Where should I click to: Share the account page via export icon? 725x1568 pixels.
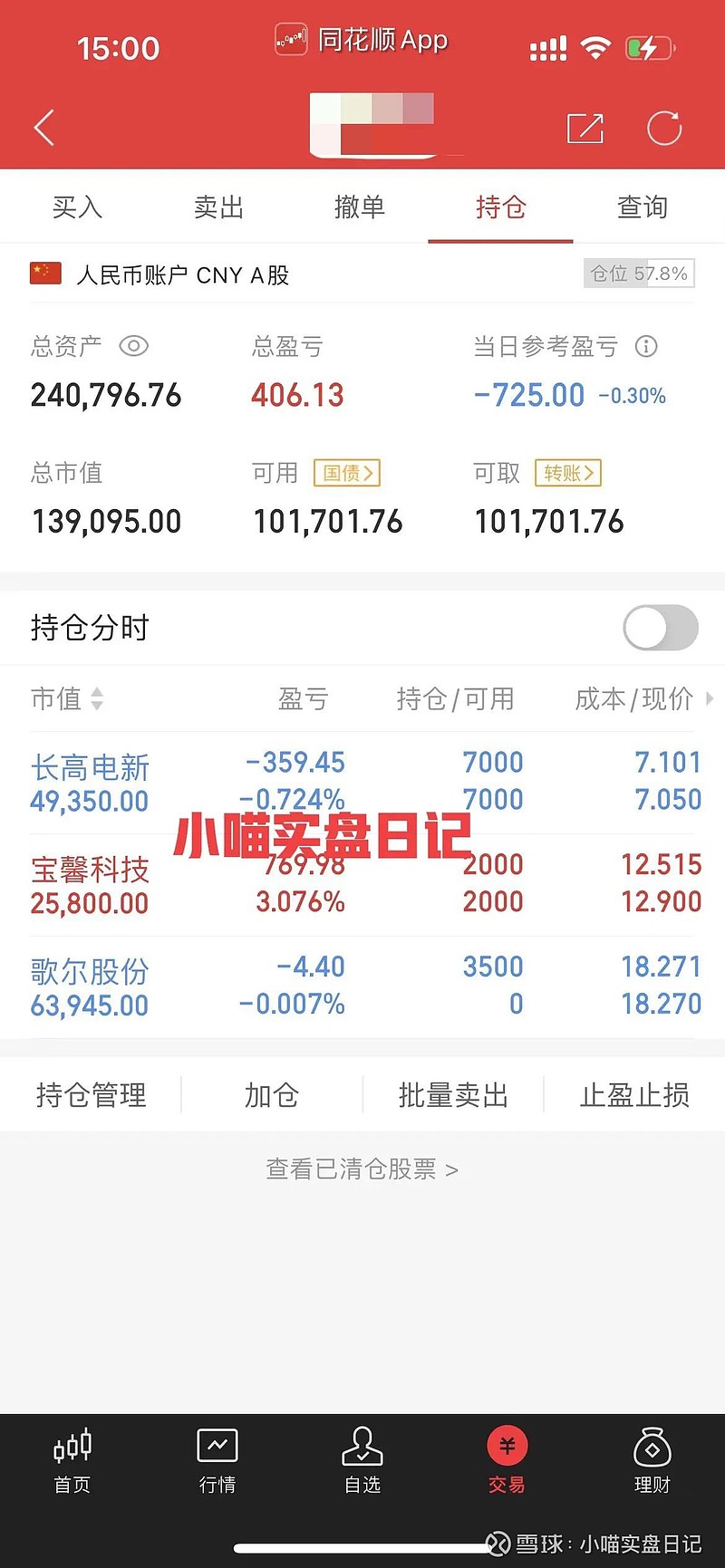click(x=585, y=128)
